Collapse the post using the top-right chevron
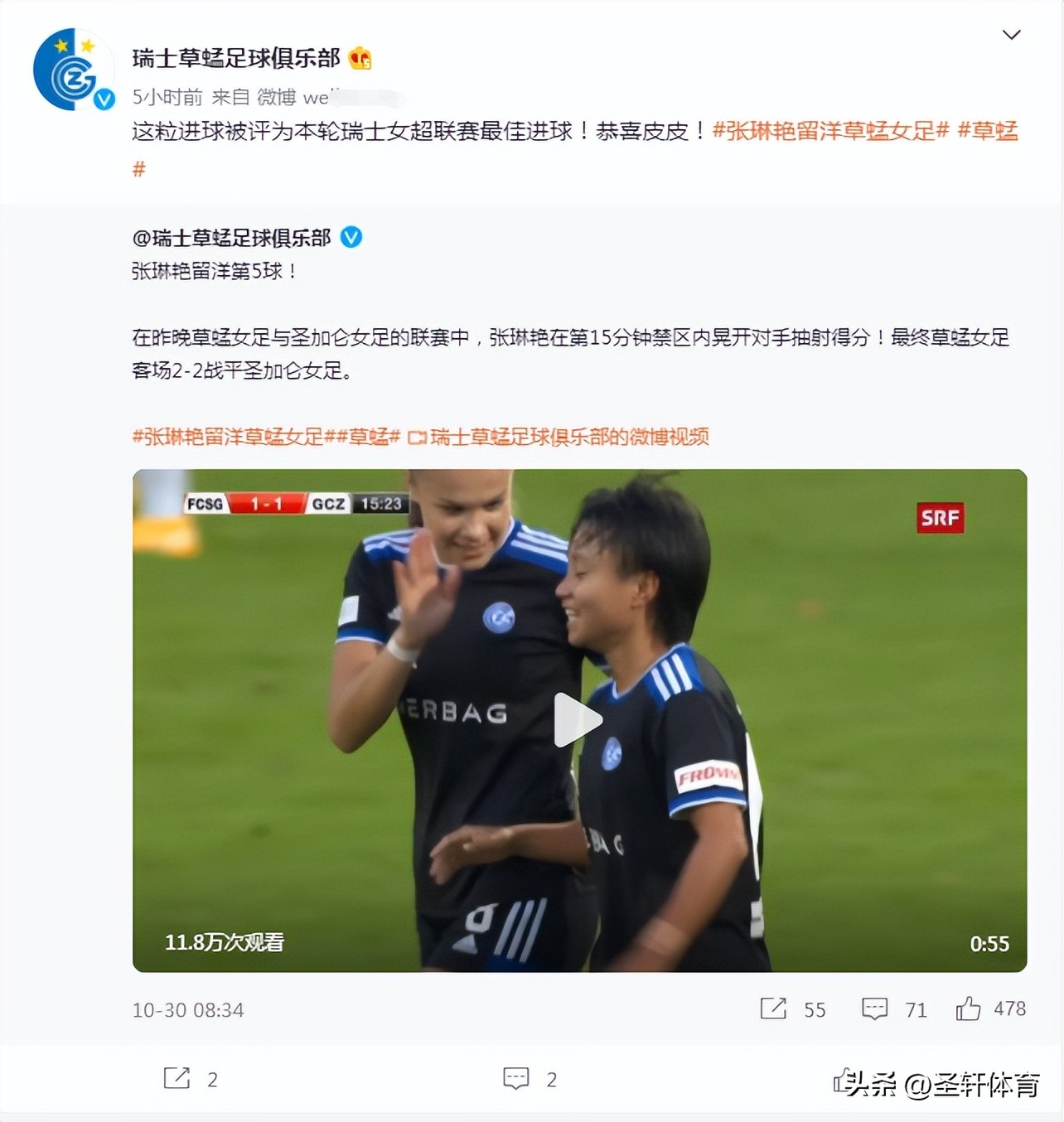 (1012, 35)
